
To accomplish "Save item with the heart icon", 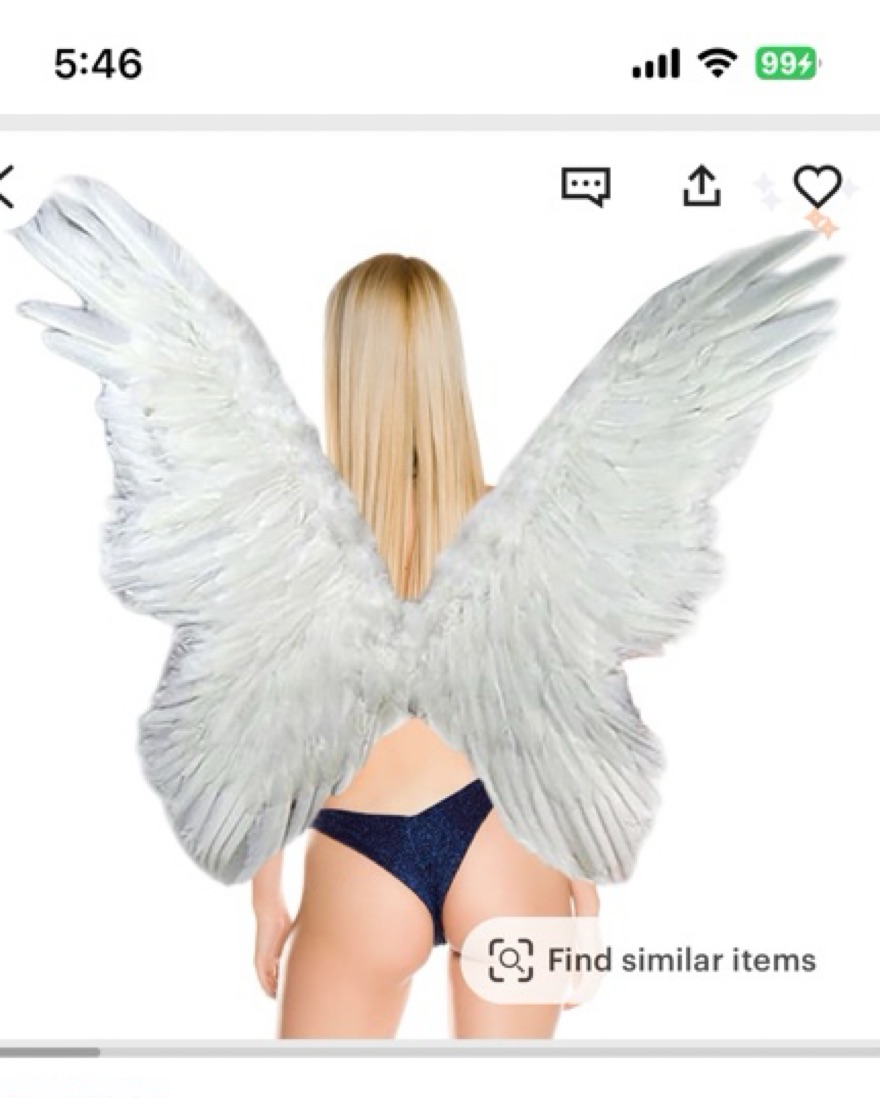I will coord(817,186).
